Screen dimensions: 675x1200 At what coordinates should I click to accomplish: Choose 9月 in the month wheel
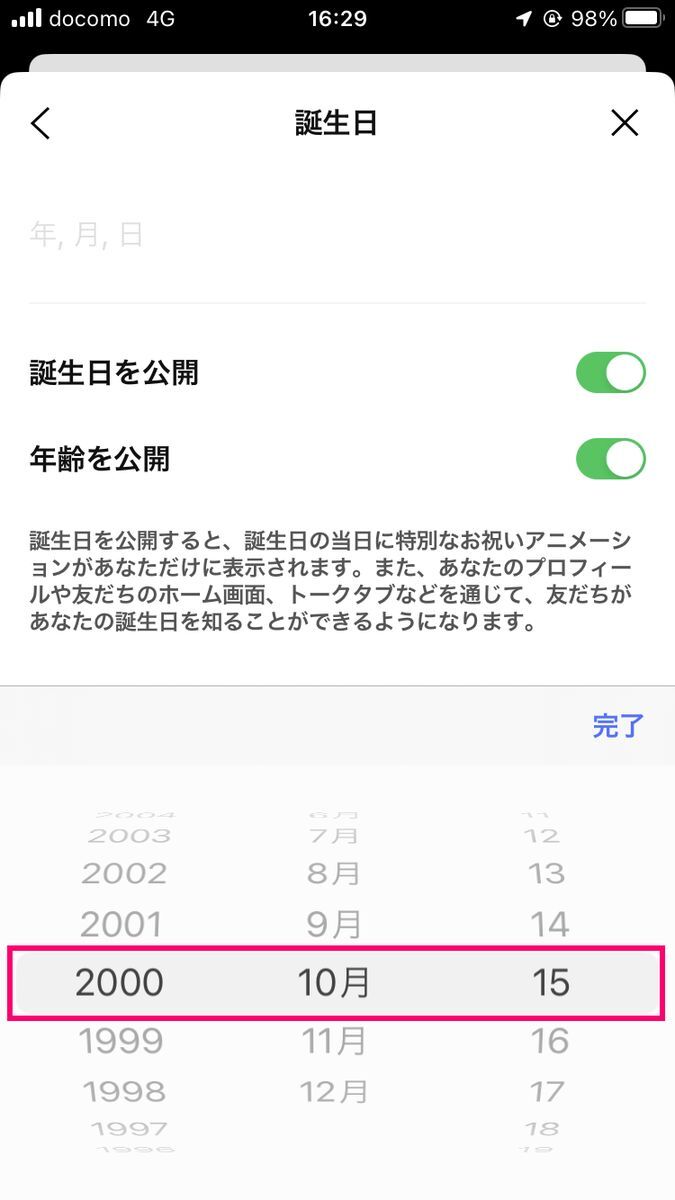tap(334, 925)
